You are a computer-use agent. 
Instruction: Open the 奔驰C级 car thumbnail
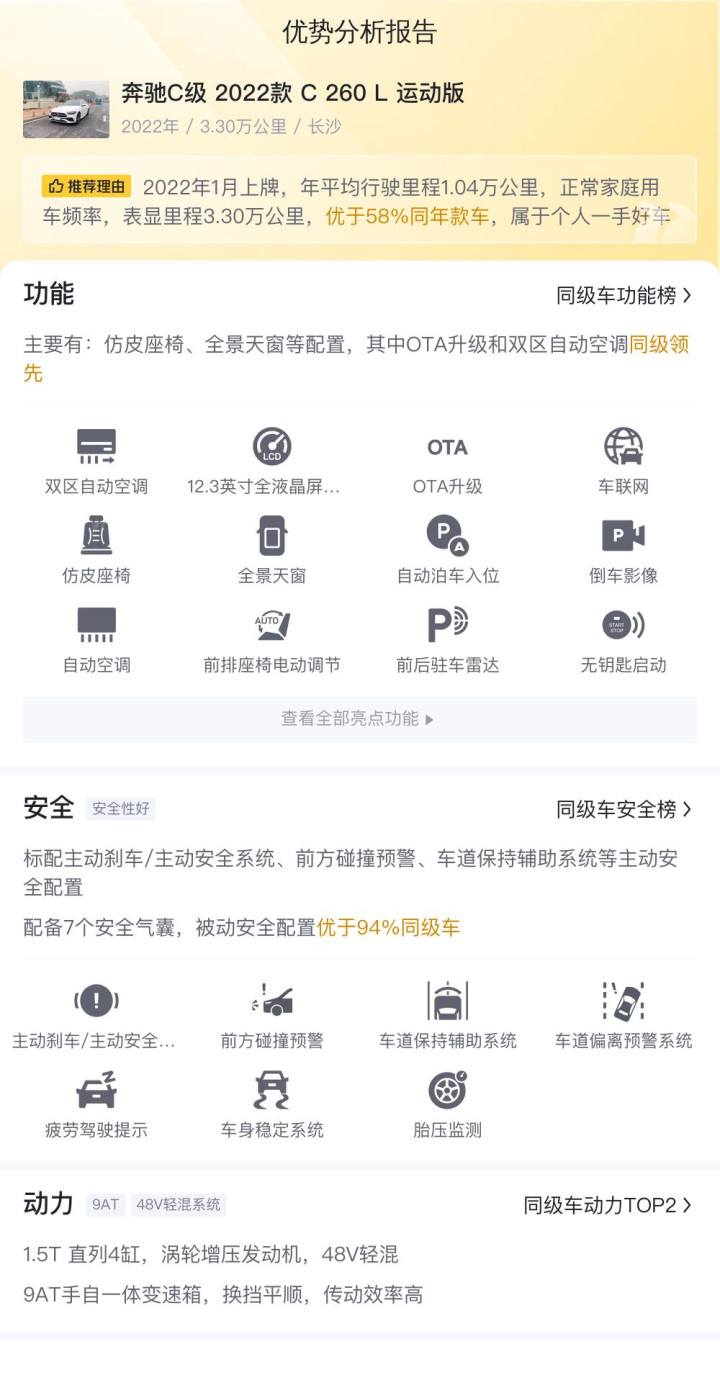click(x=66, y=109)
